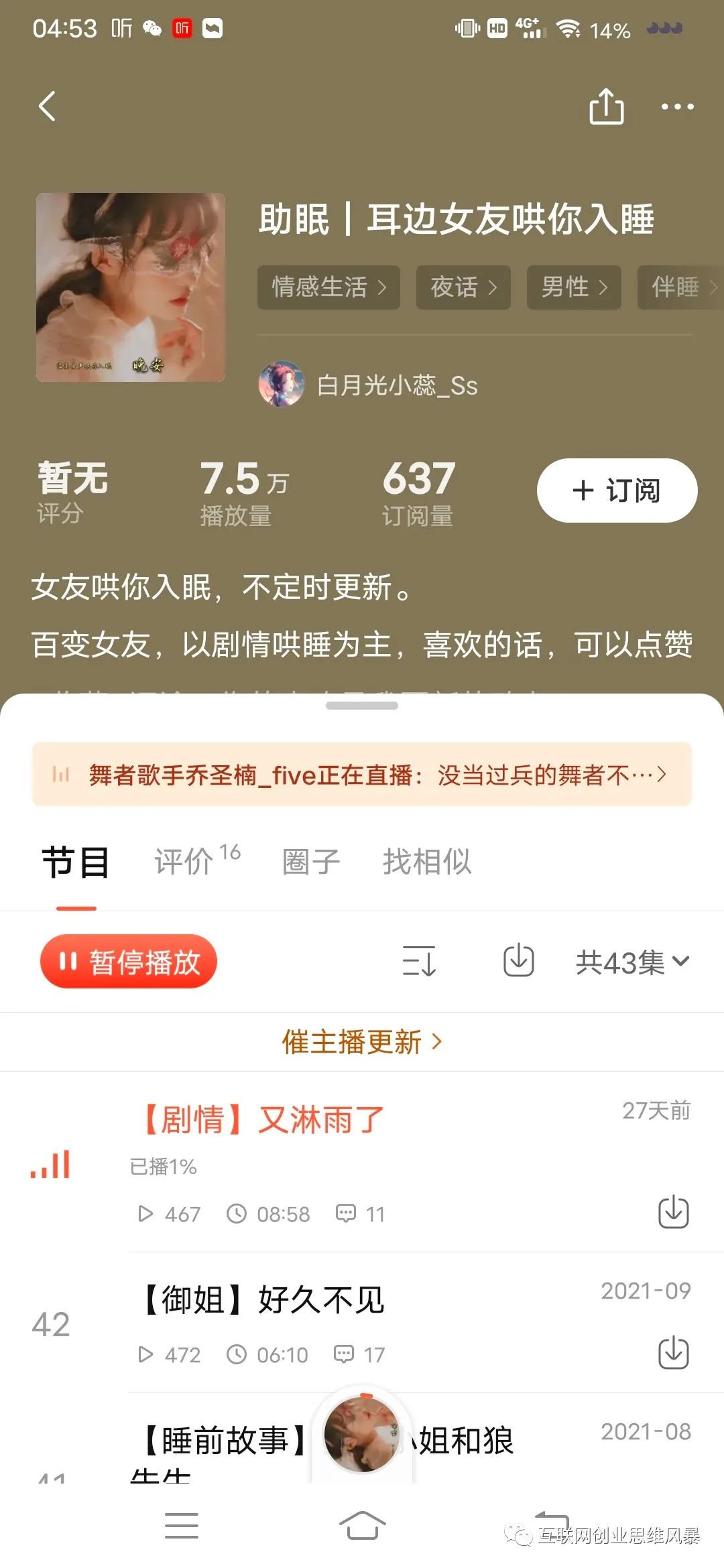Open the three-dot overflow menu

(677, 107)
